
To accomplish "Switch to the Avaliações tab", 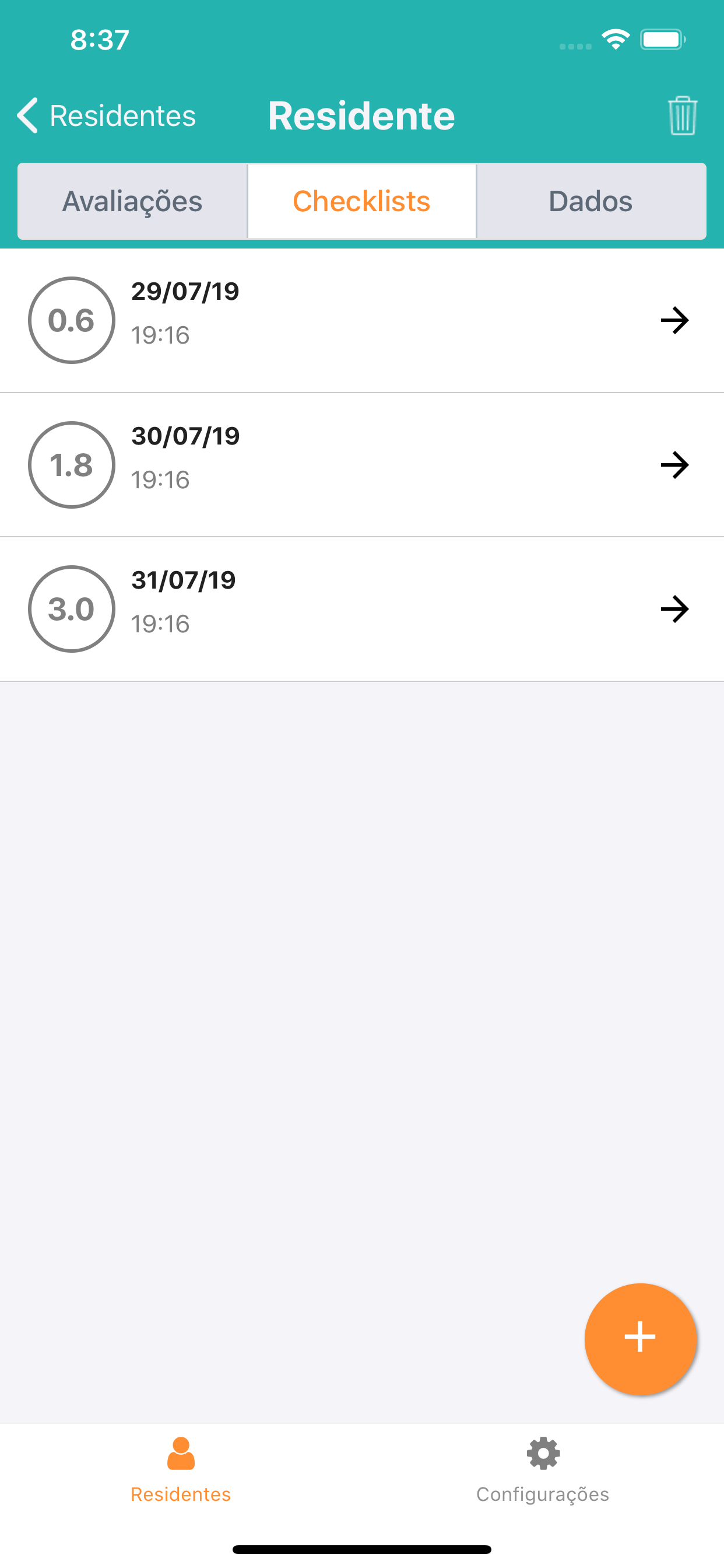I will click(133, 201).
